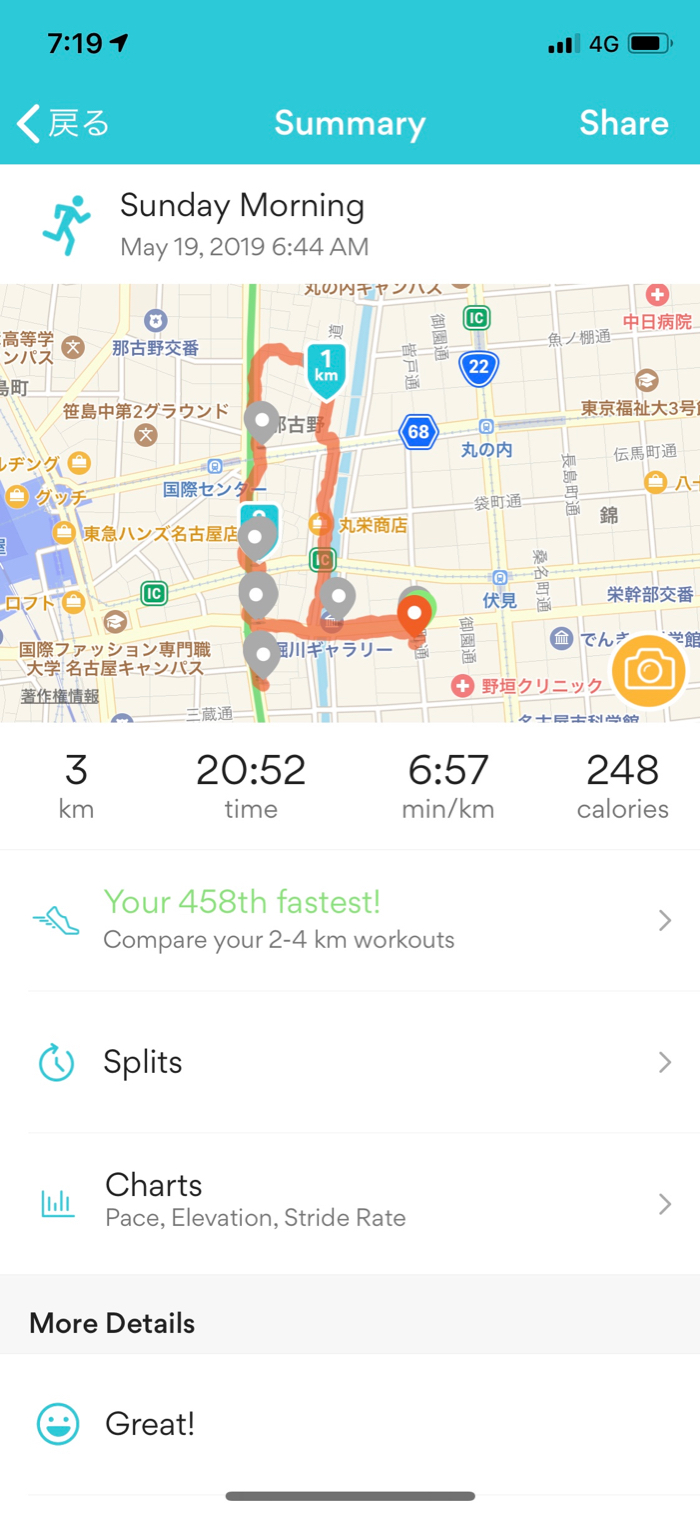Go back using the 戻る button
The width and height of the screenshot is (700, 1516).
pyautogui.click(x=62, y=123)
